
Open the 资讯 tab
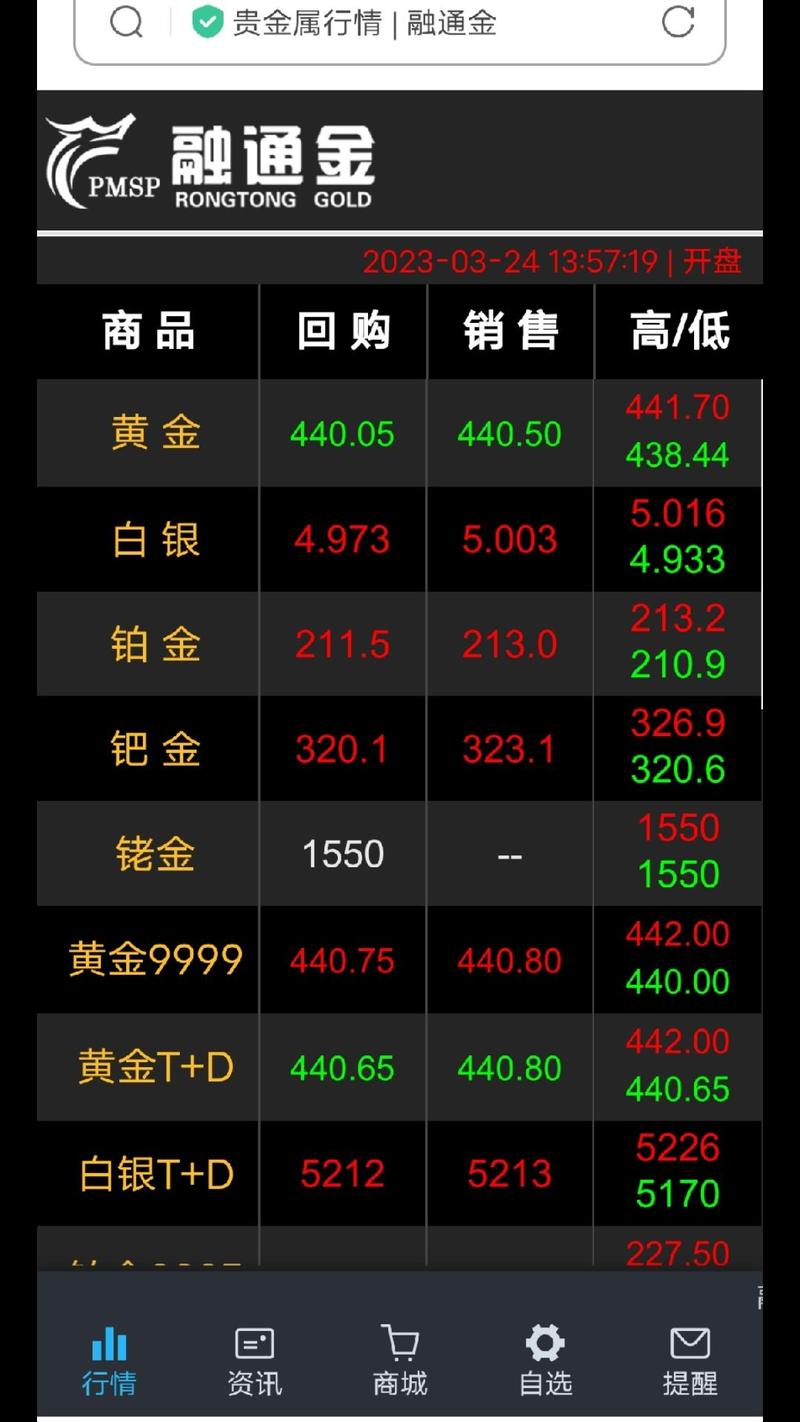[254, 1361]
